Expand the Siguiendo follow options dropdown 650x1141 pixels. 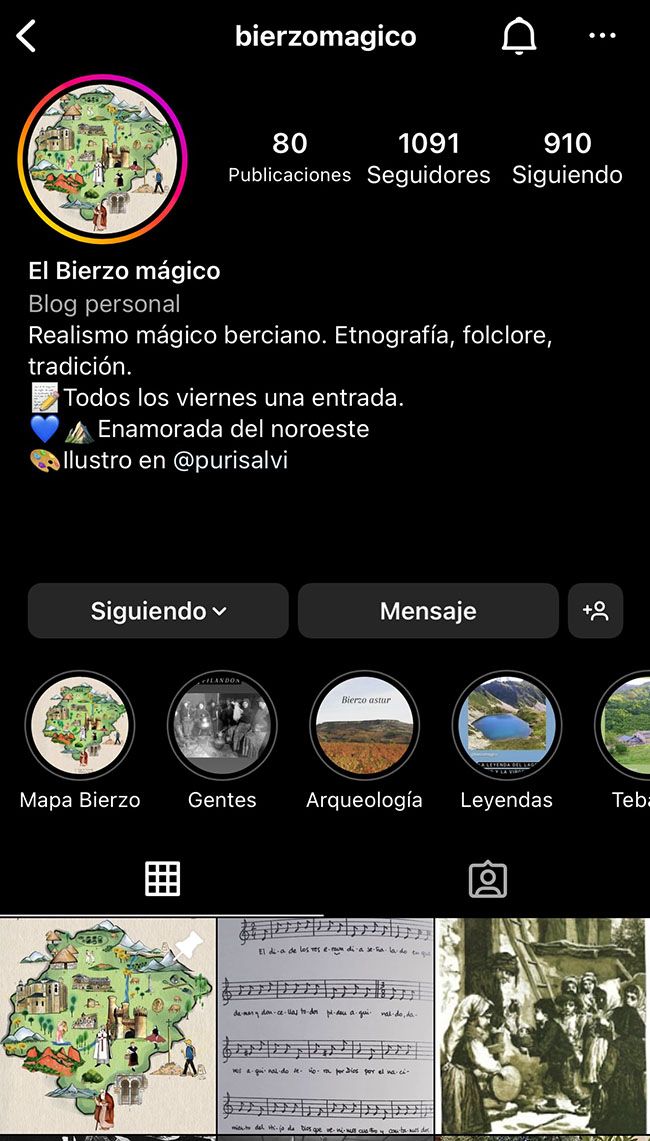(x=158, y=611)
